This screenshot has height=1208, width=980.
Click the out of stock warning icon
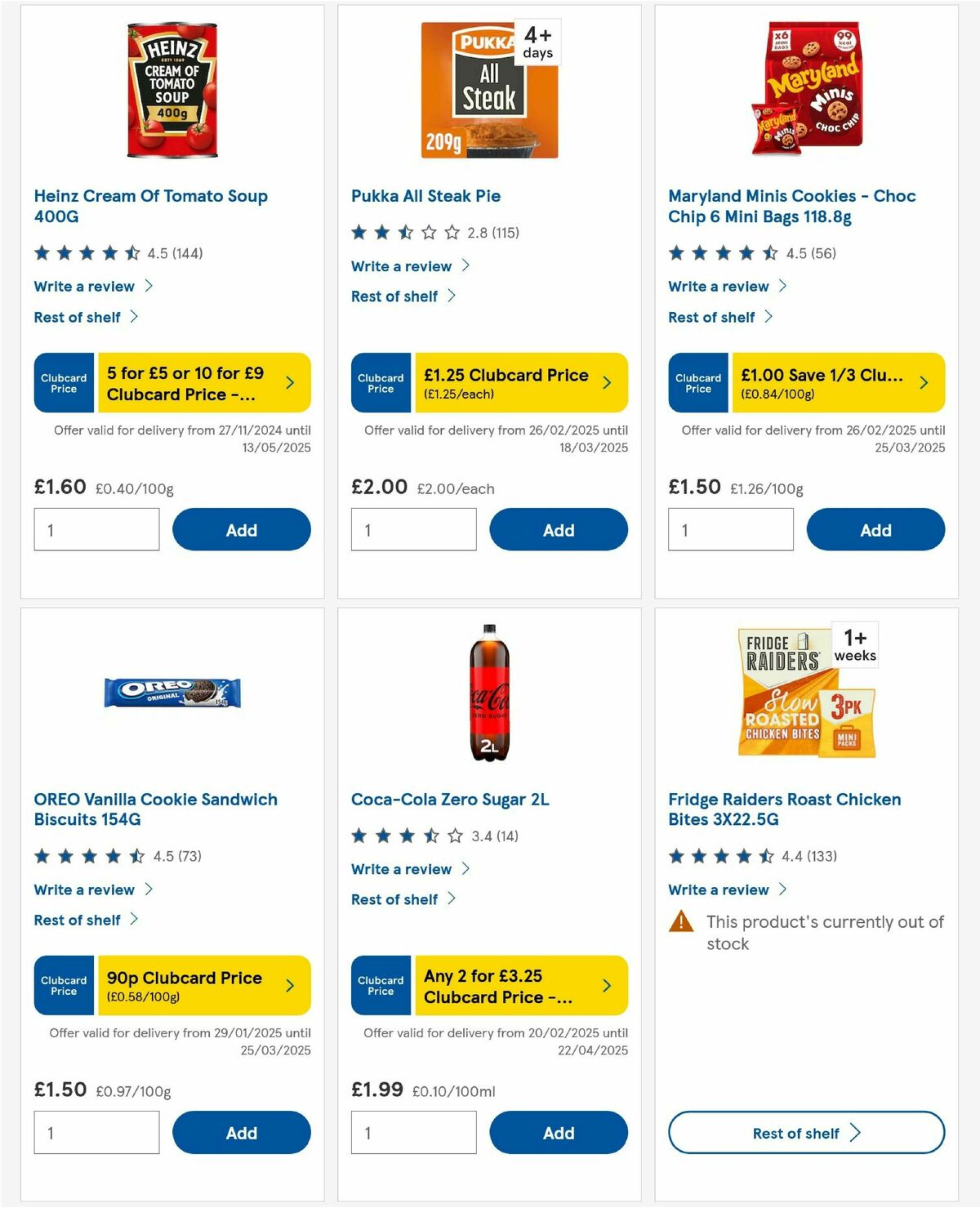(x=679, y=921)
